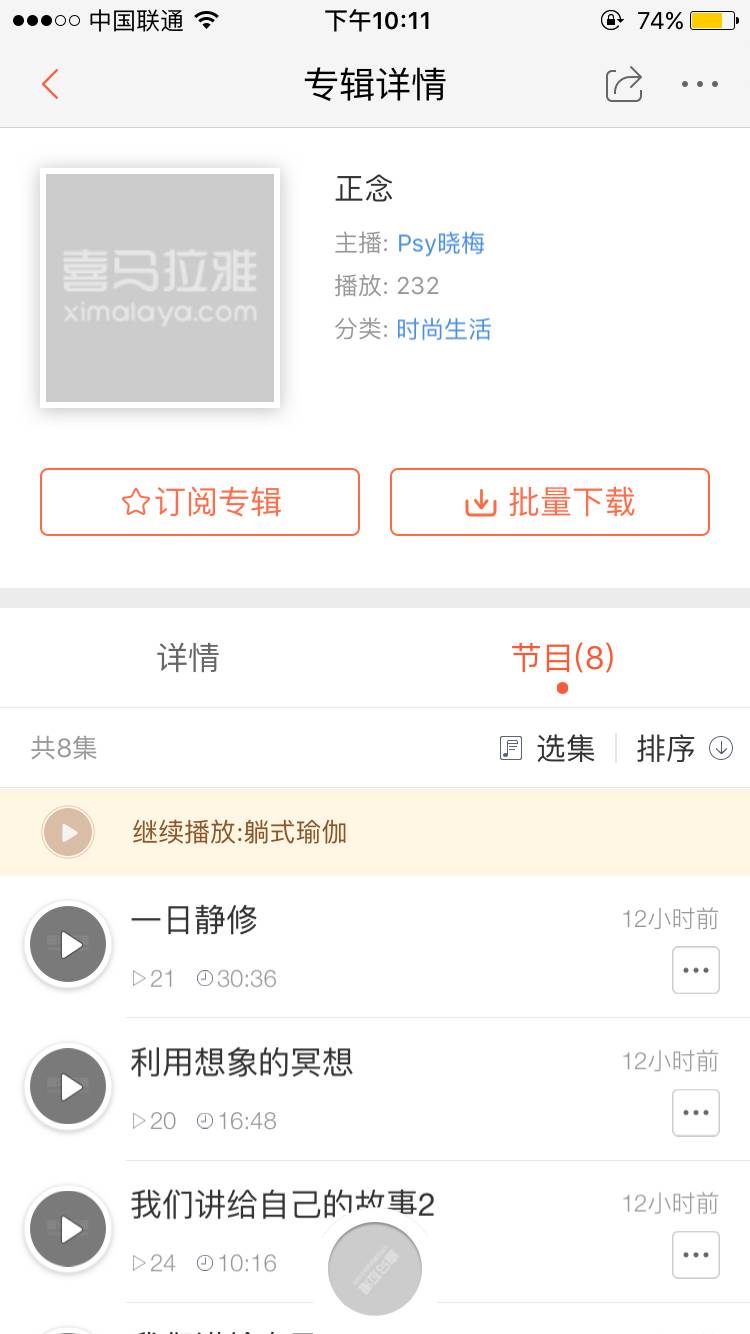Open the floating player button
Screen dimensions: 750x1334
point(375,1268)
